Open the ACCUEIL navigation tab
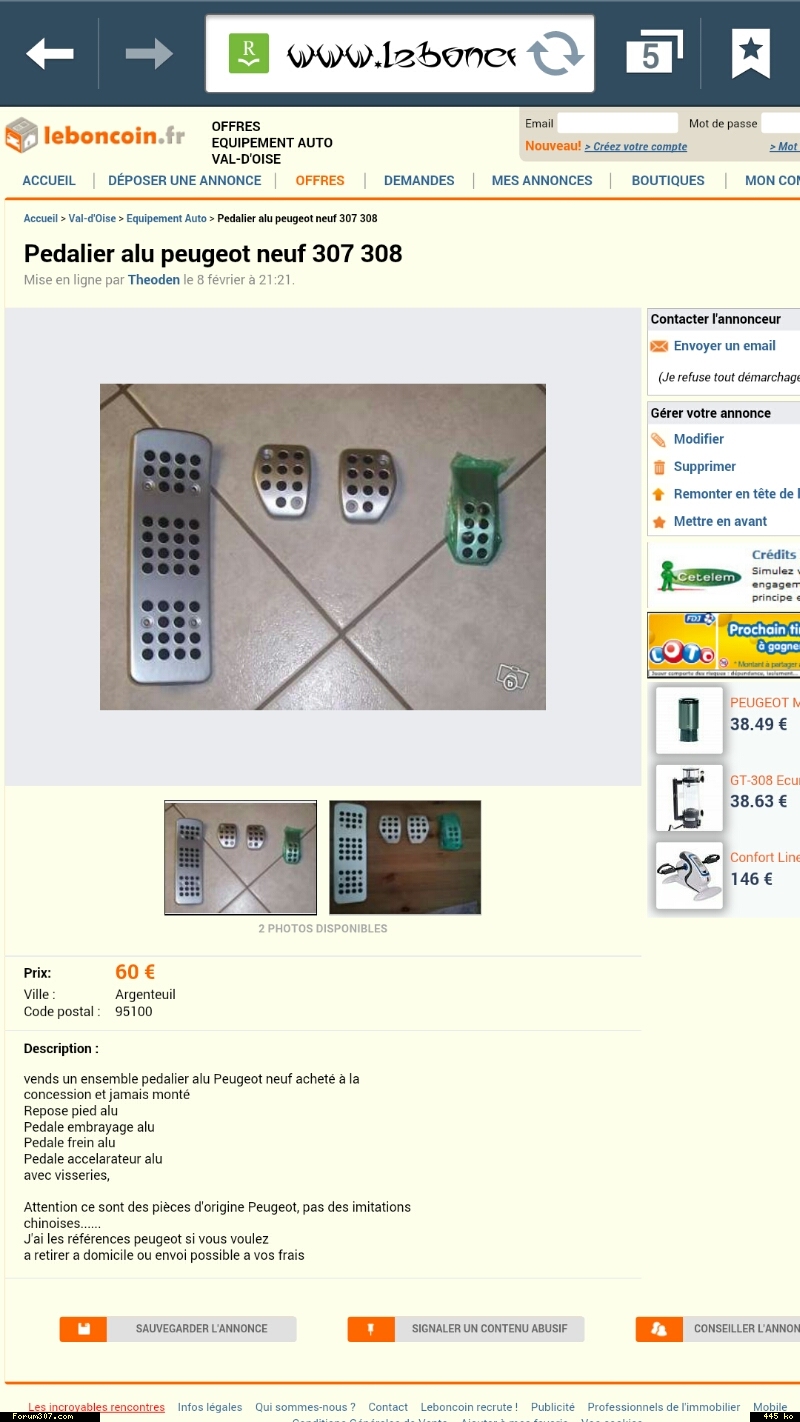The image size is (800, 1422). [49, 181]
